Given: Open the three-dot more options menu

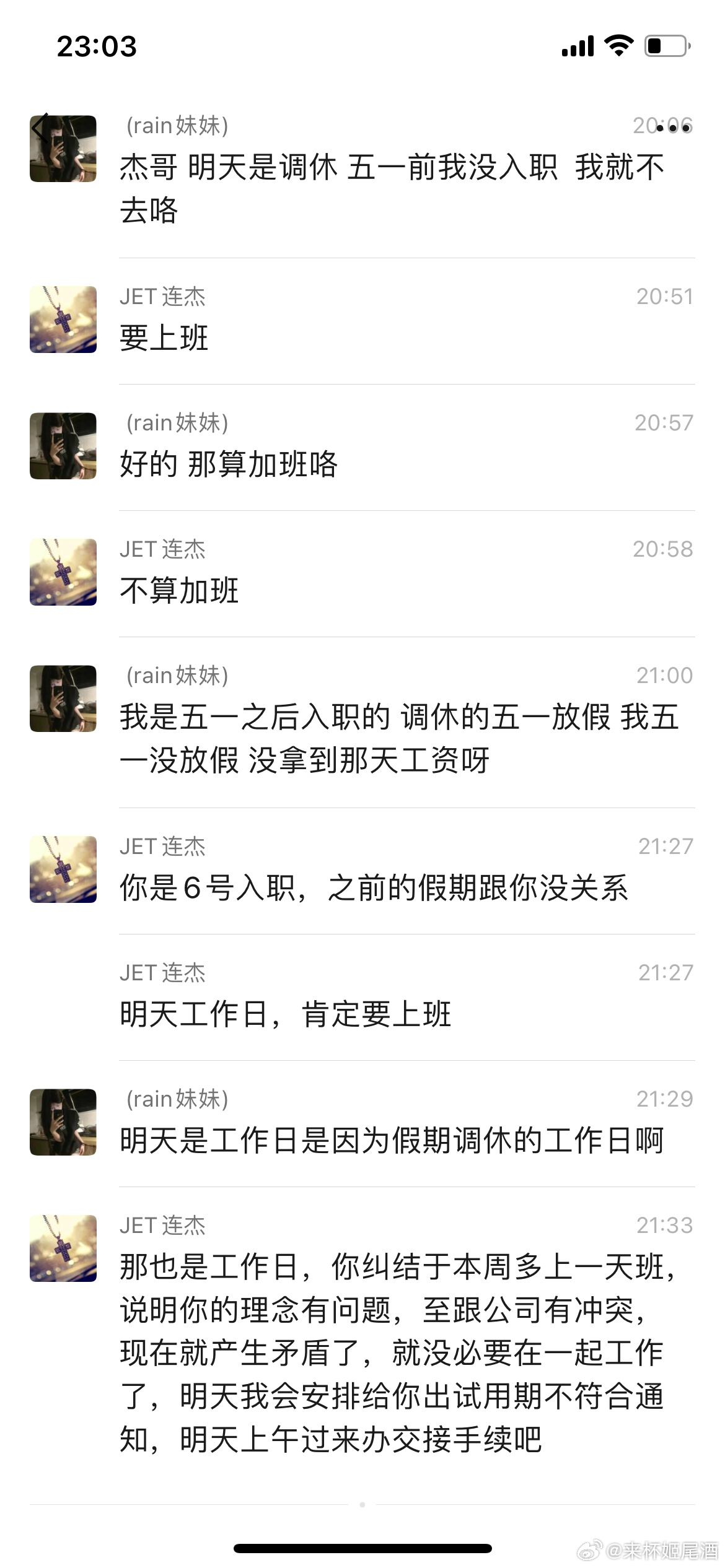Looking at the screenshot, I should 673,128.
